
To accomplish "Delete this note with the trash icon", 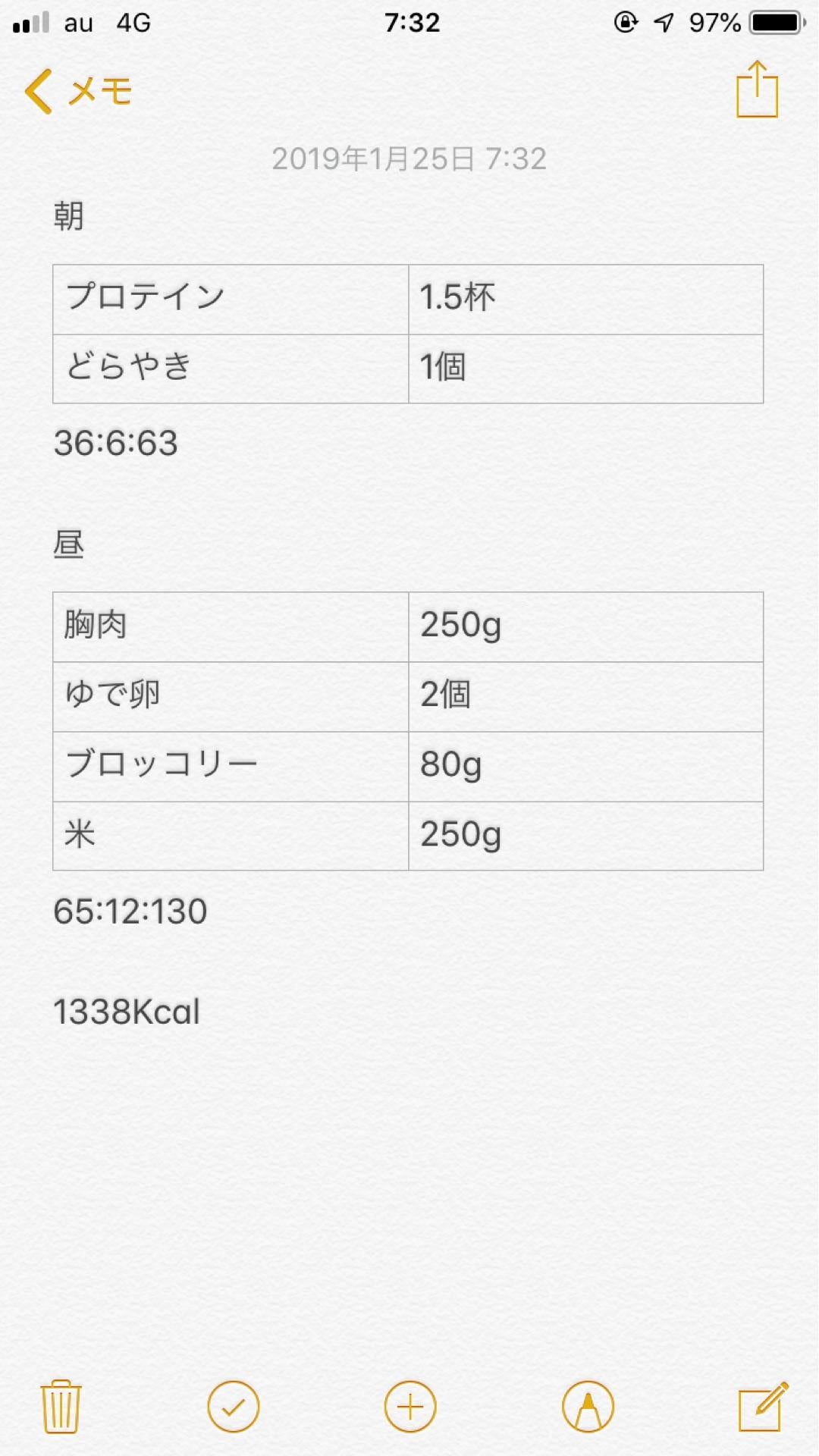I will 61,1407.
